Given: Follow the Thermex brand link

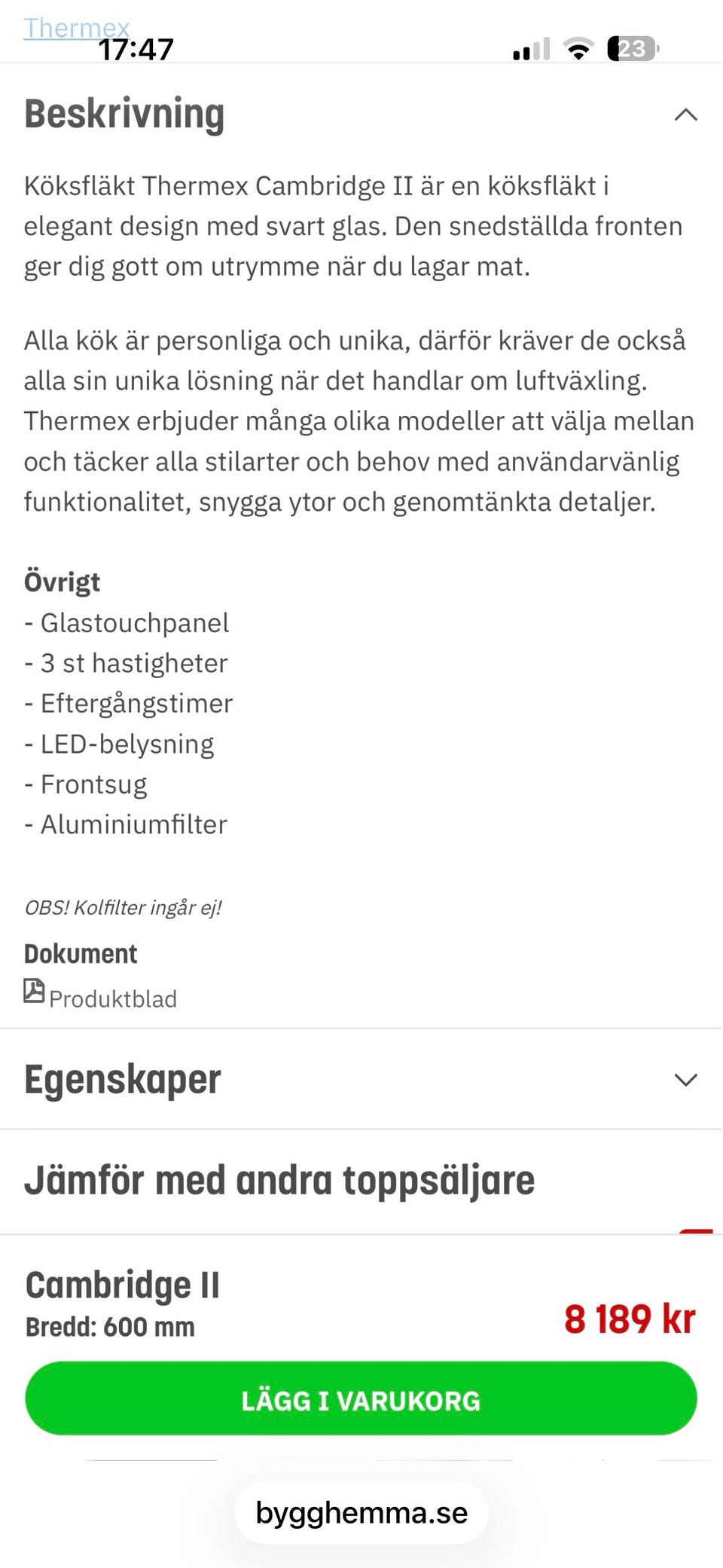Looking at the screenshot, I should (76, 27).
